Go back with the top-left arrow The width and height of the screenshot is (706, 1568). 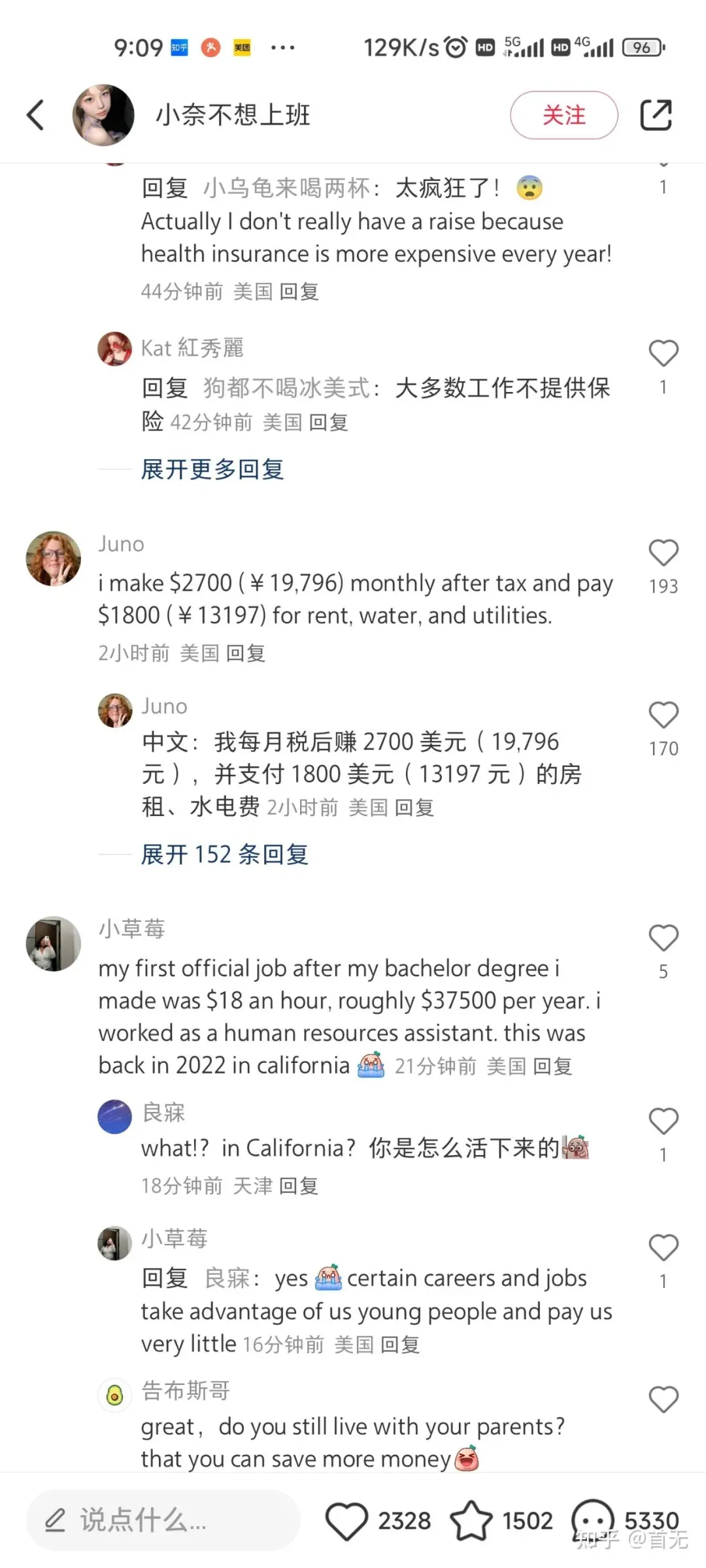(x=35, y=115)
